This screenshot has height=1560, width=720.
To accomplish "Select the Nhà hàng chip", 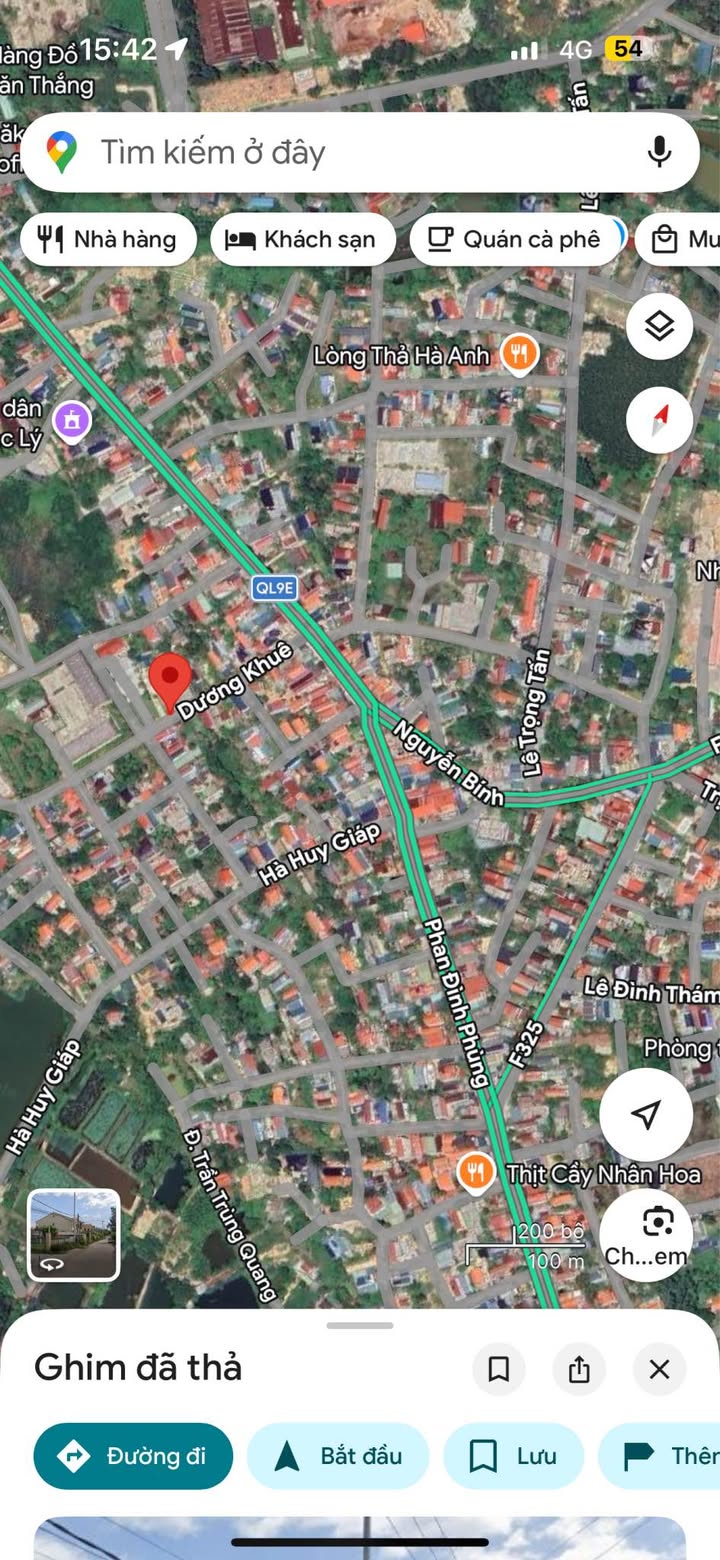I will 108,239.
